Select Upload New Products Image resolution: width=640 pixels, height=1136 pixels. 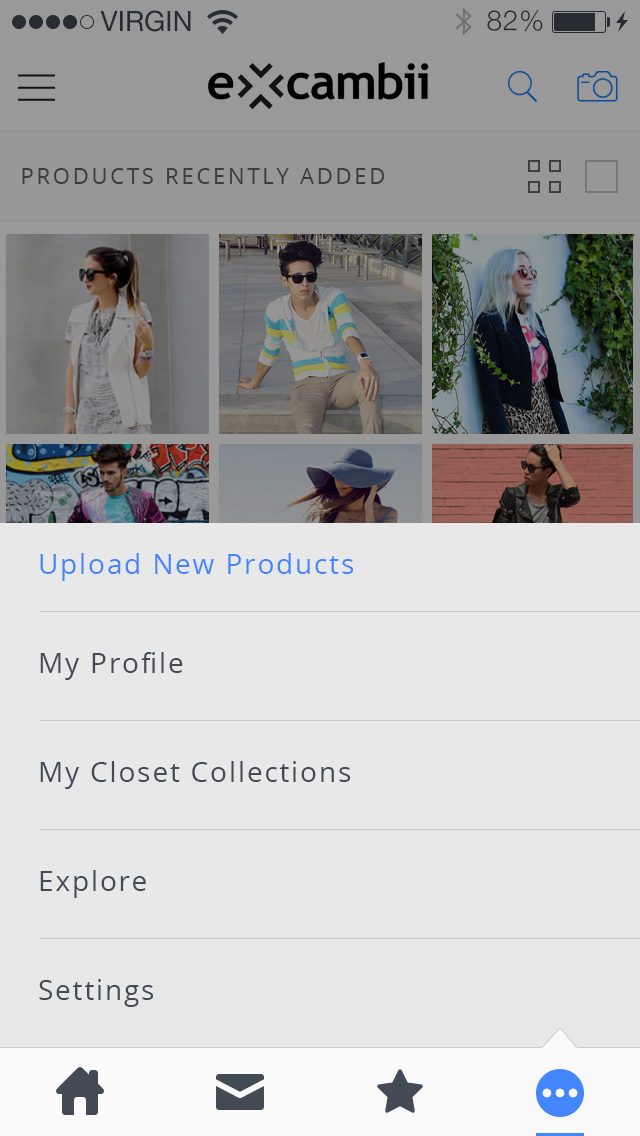pos(196,565)
